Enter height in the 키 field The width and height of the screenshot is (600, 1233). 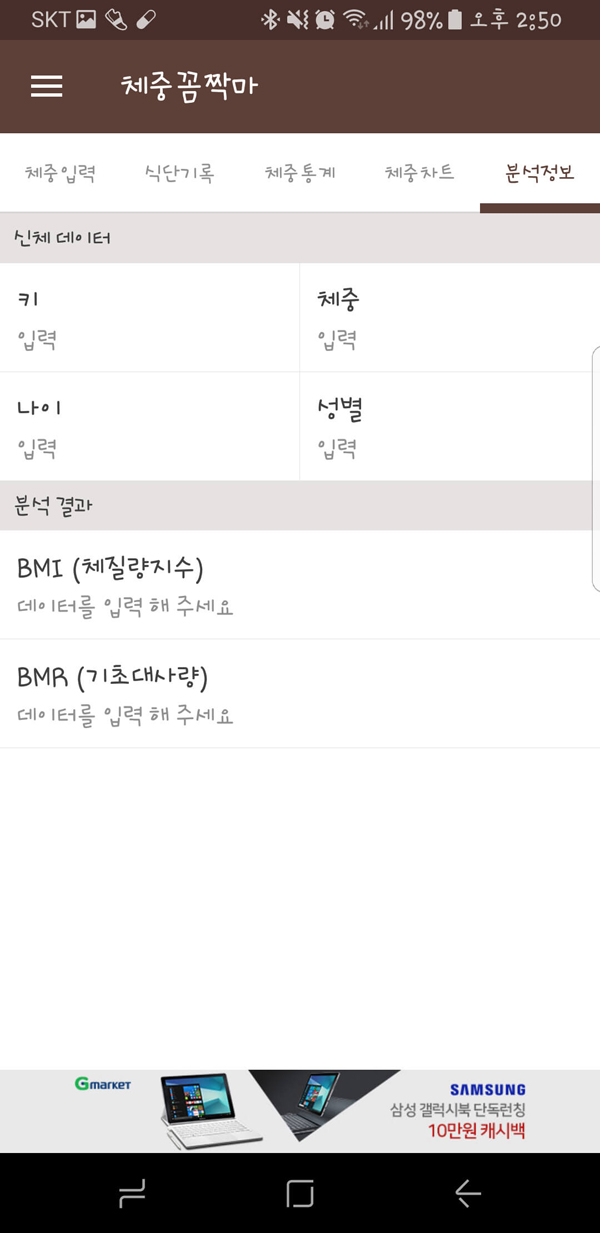click(x=149, y=317)
